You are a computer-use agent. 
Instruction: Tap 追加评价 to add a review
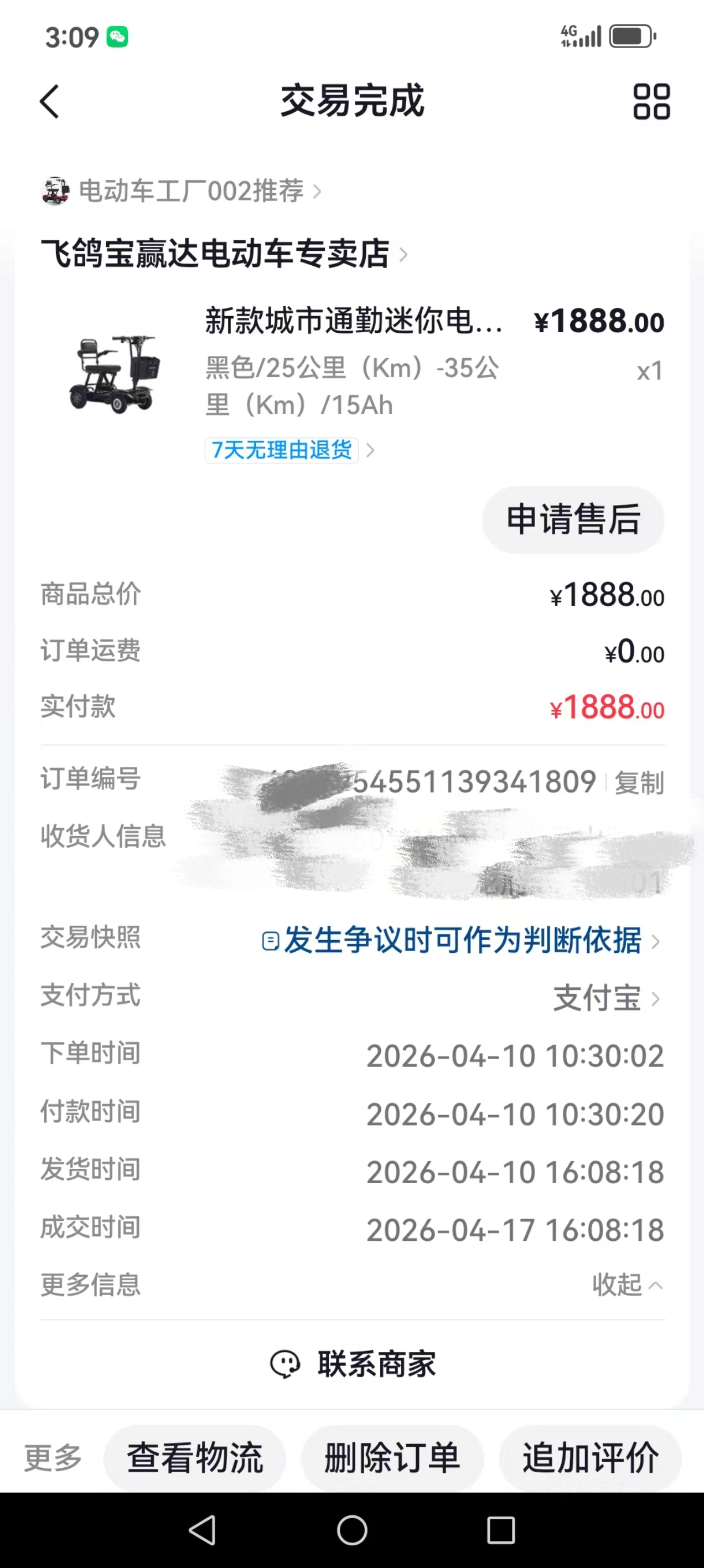(x=590, y=1458)
